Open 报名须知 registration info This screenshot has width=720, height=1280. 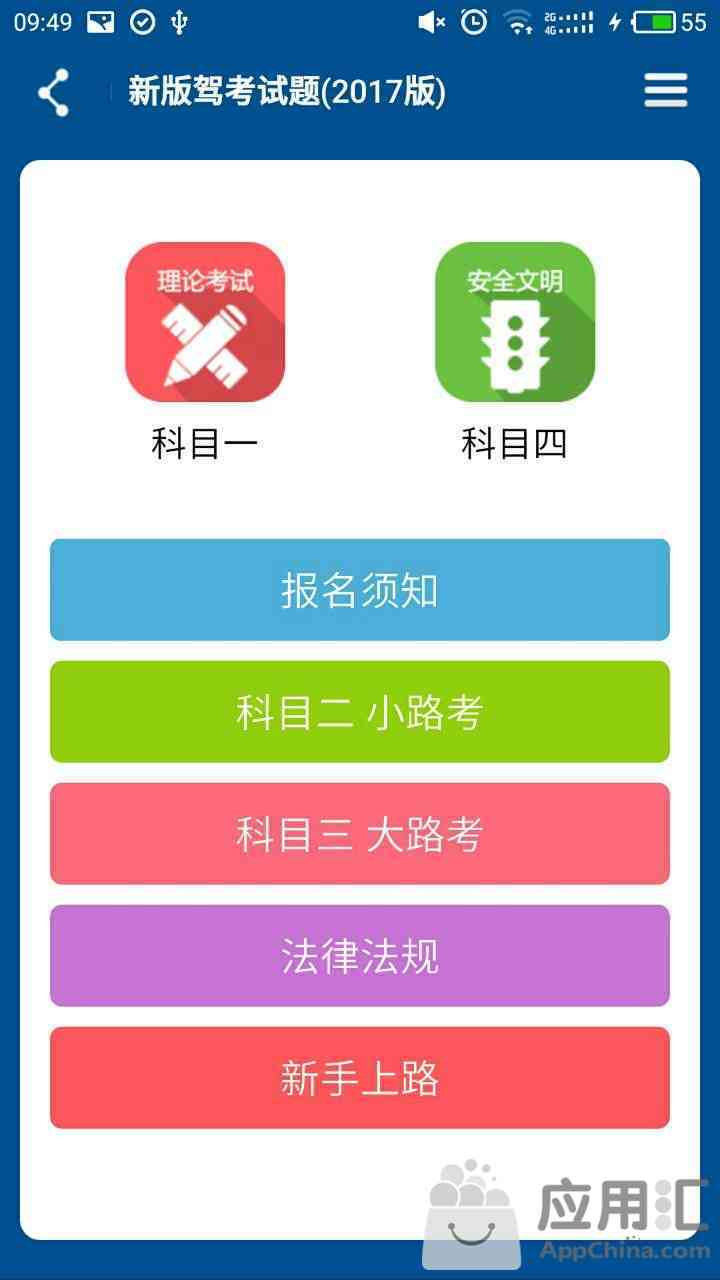click(x=360, y=590)
